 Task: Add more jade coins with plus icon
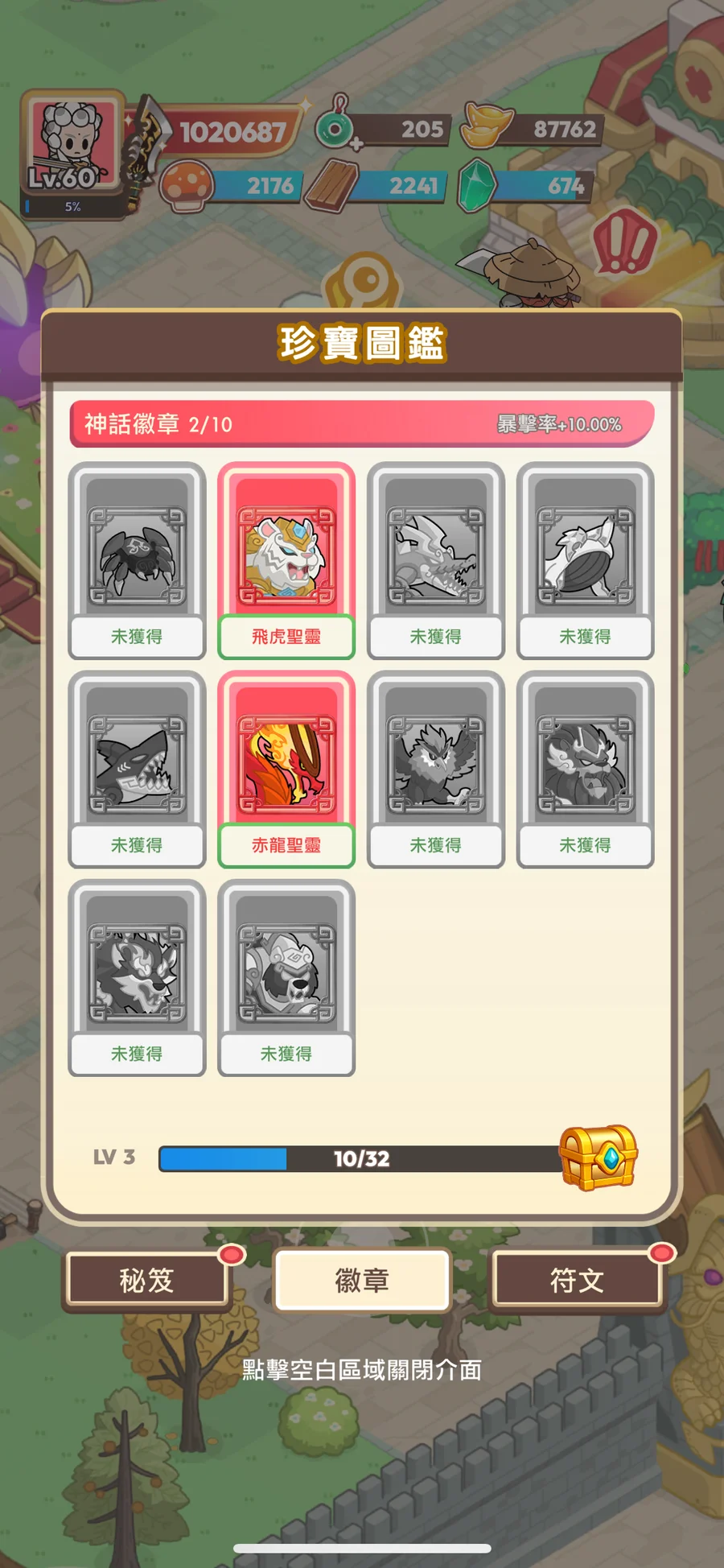356,144
